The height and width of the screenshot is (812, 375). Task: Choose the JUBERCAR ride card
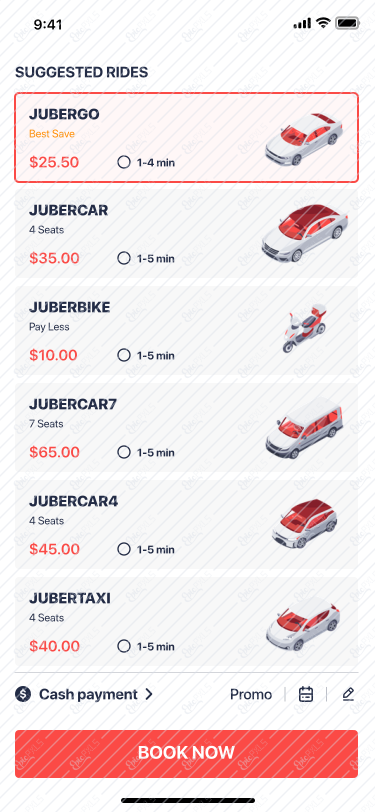click(x=186, y=234)
